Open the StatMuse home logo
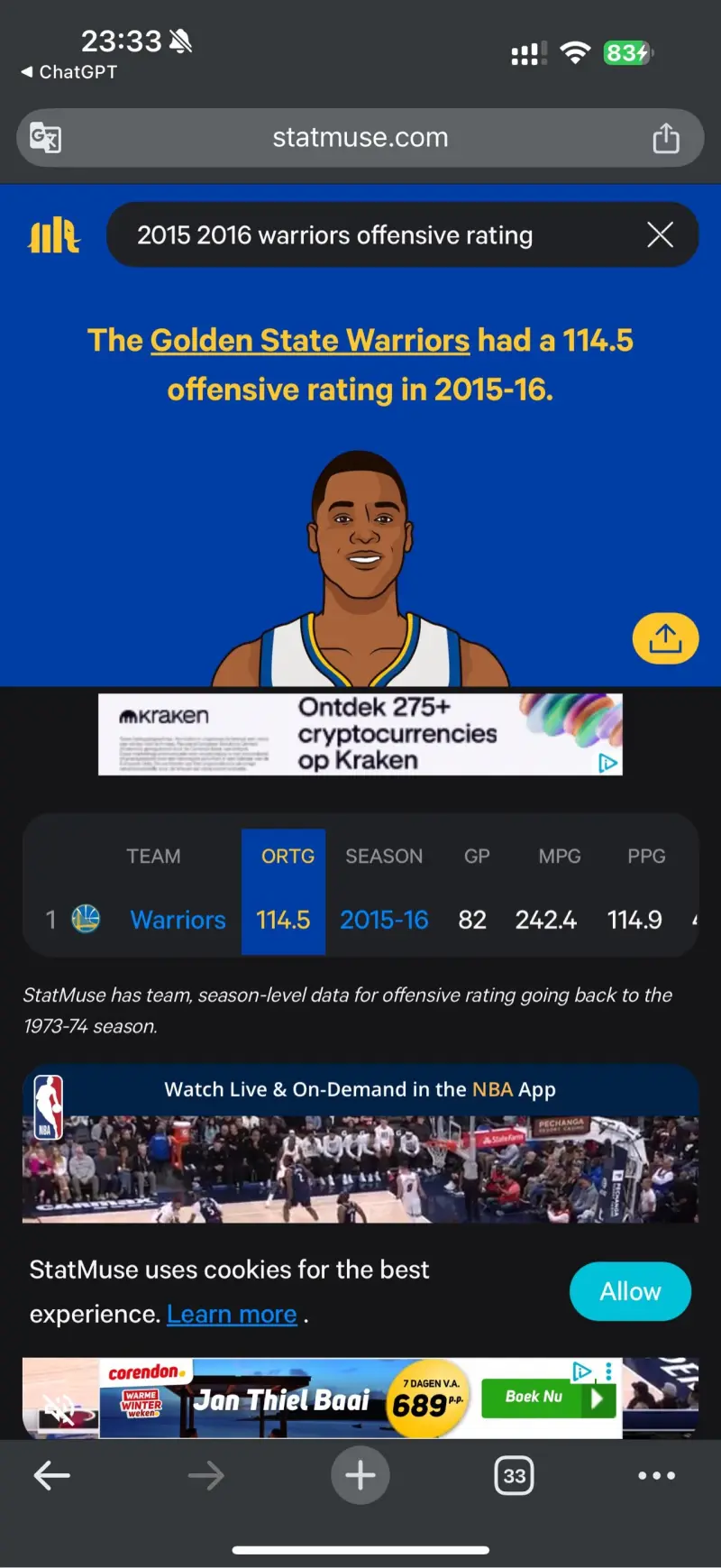This screenshot has height=1568, width=721. coord(54,235)
